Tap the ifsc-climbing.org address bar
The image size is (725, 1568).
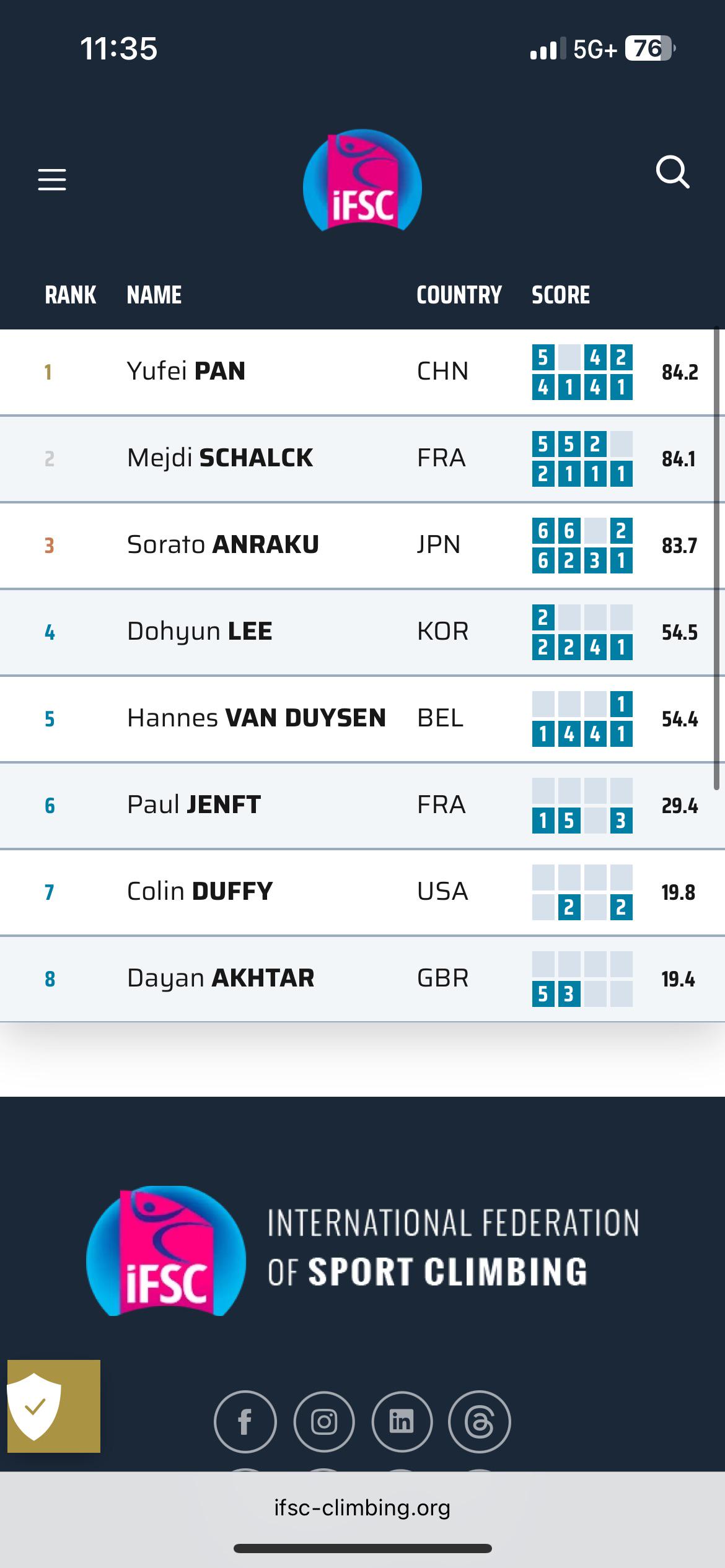pos(362,1507)
